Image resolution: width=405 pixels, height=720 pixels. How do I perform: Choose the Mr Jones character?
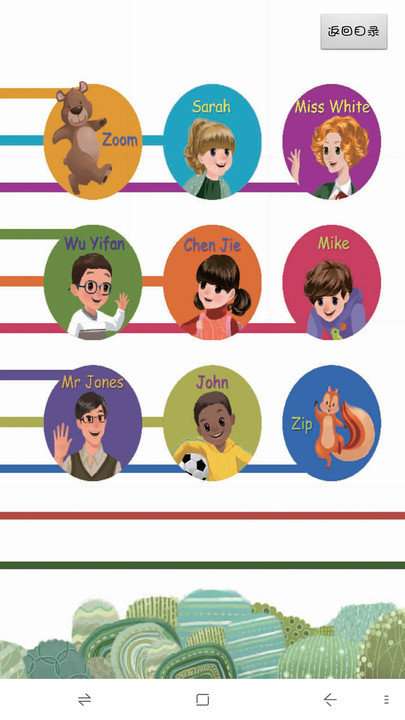click(93, 423)
